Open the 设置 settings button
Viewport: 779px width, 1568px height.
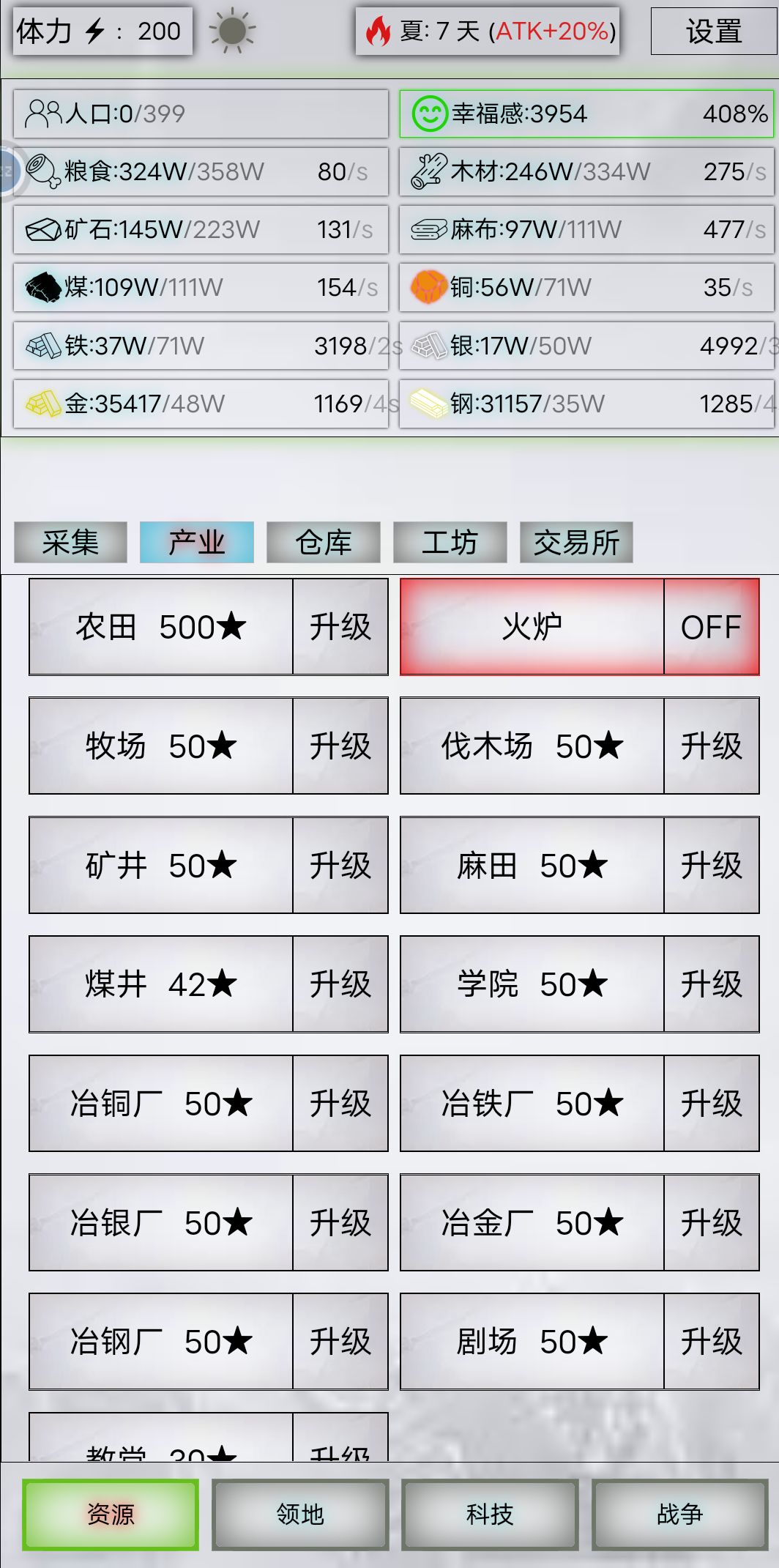click(x=714, y=31)
